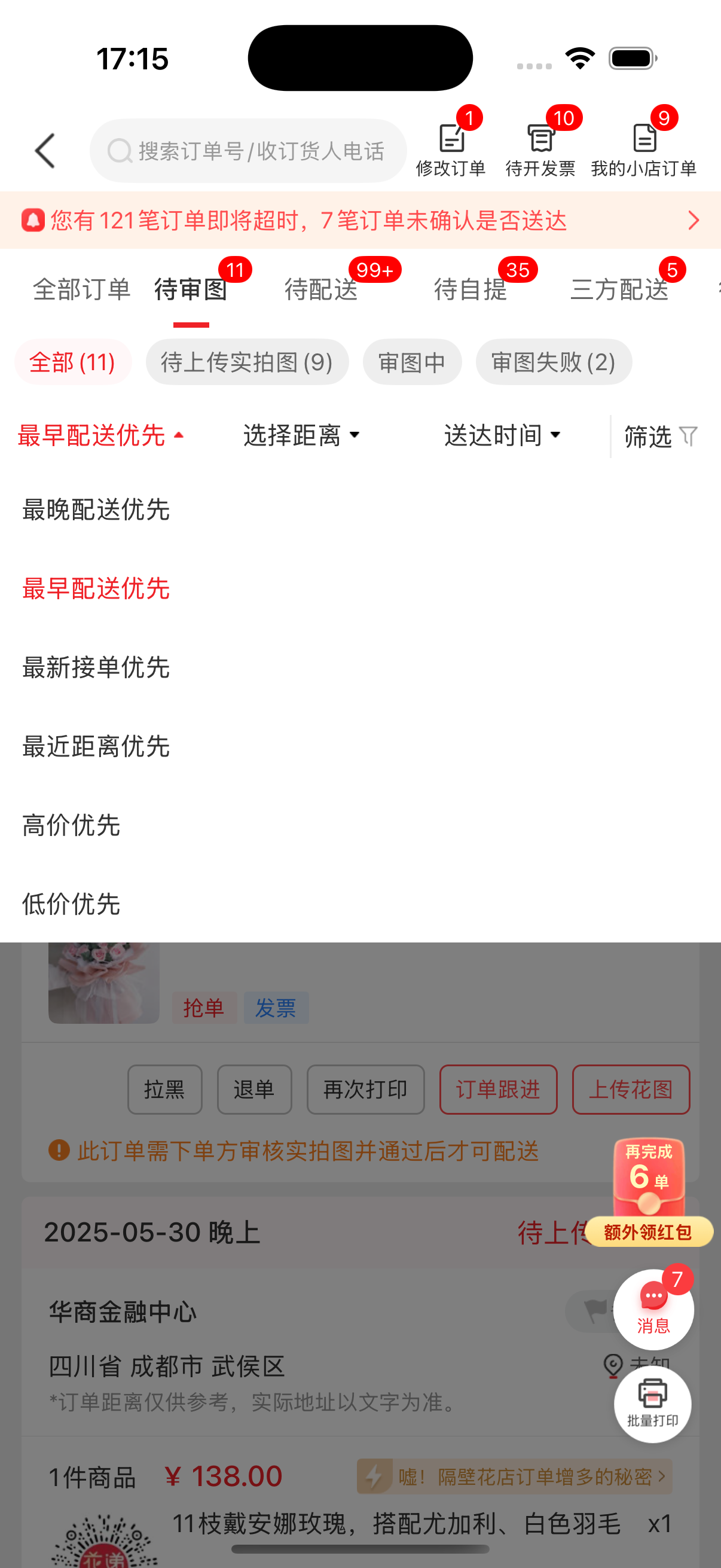Choose 最新接单优先 sort option
This screenshot has height=1568, width=721.
click(x=96, y=668)
